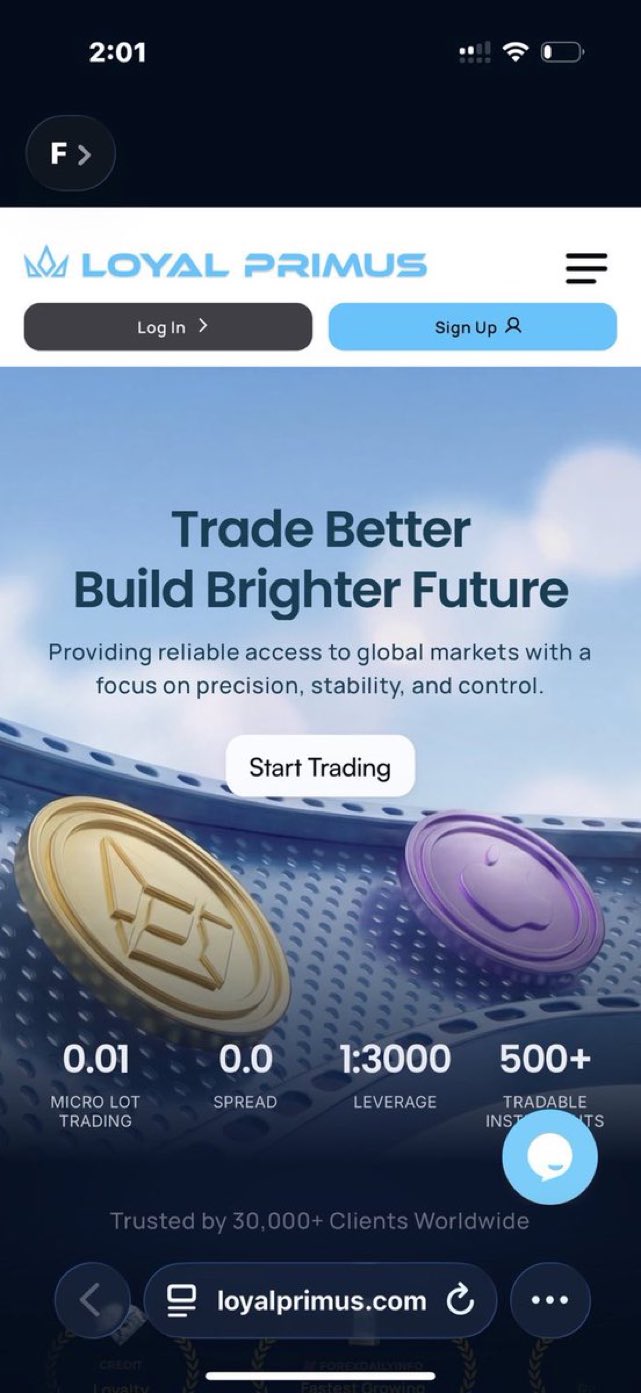Image resolution: width=641 pixels, height=1393 pixels.
Task: Tap the F return-to-app pill
Action: coord(70,154)
